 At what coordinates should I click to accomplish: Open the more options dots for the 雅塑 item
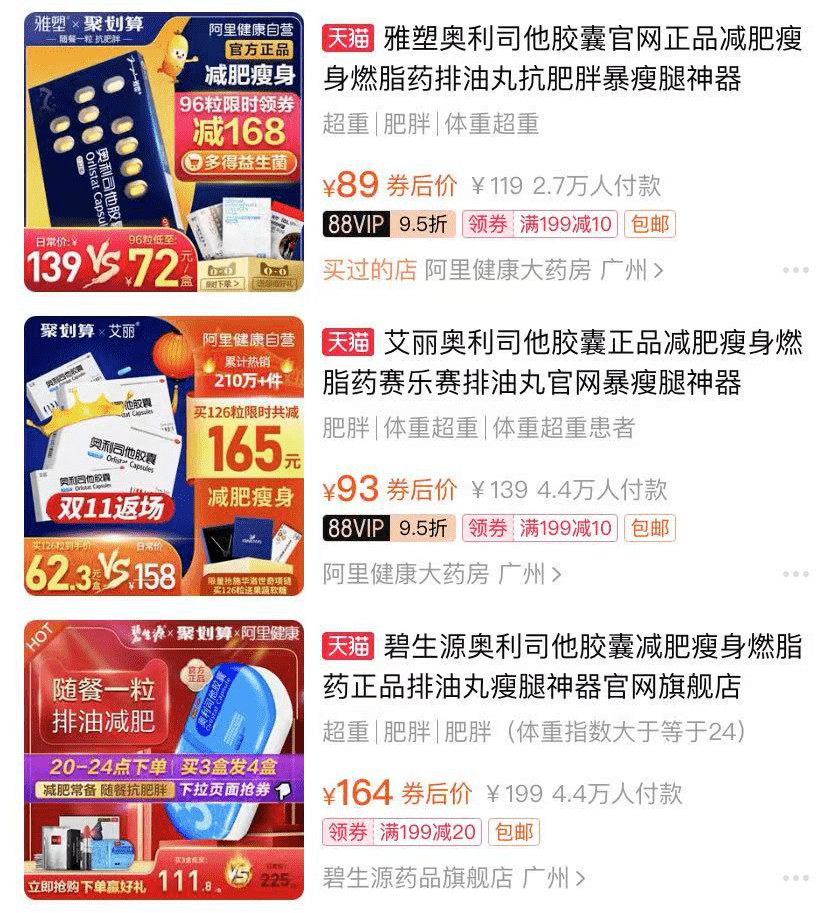tap(796, 271)
